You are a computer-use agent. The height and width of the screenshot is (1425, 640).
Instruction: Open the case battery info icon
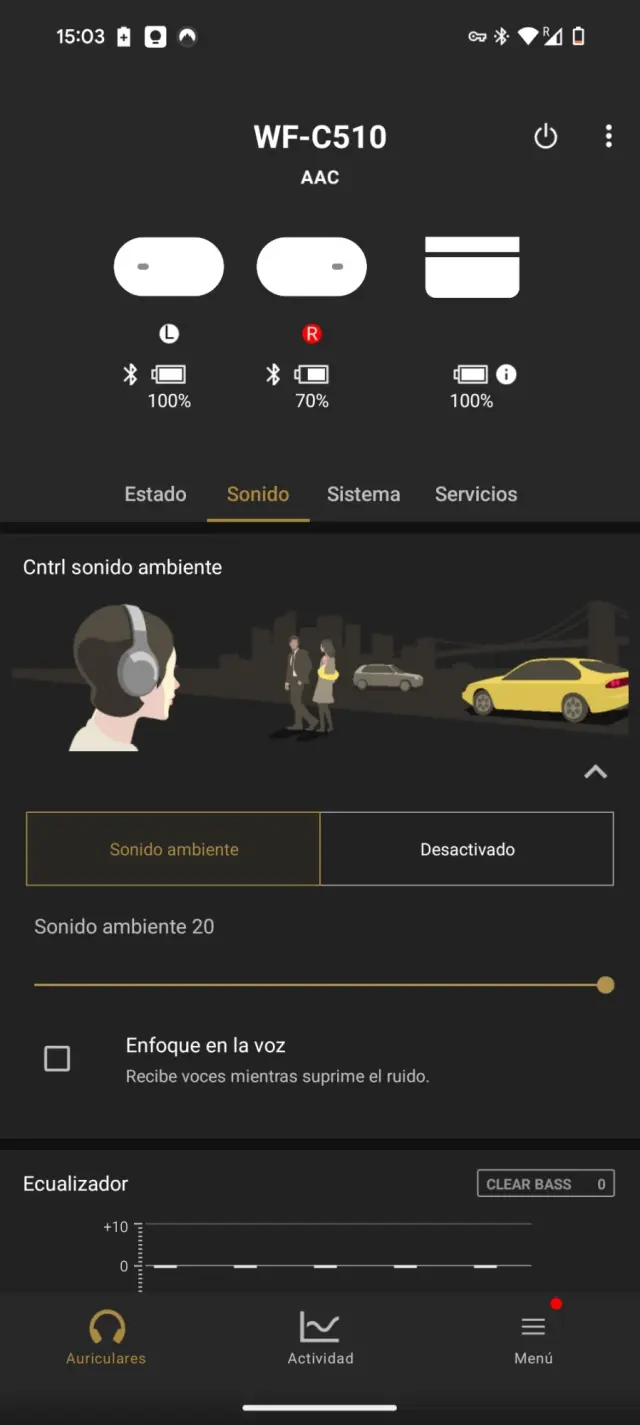coord(507,374)
